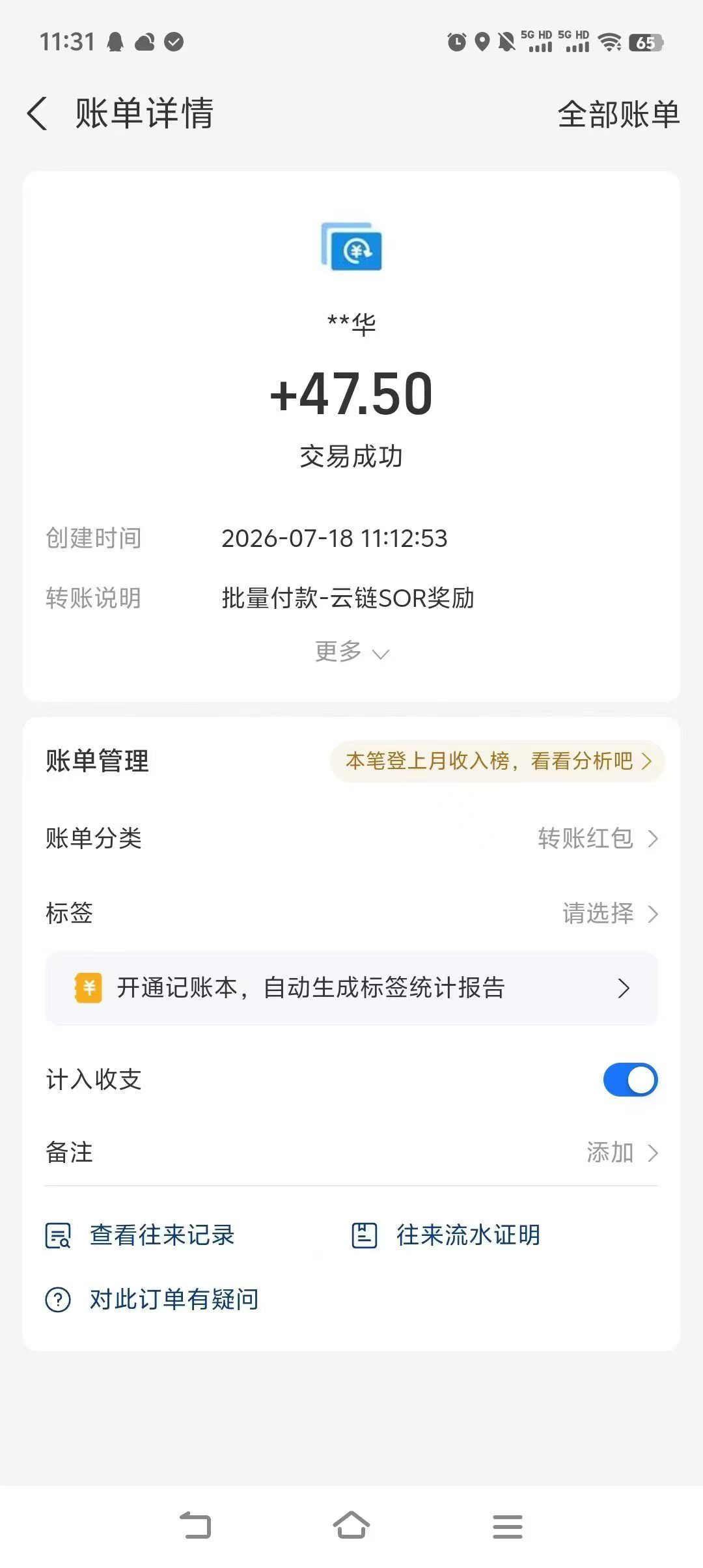Open the 本笔登上月收入榜 analysis banner
This screenshot has height=1568, width=703.
[x=498, y=761]
